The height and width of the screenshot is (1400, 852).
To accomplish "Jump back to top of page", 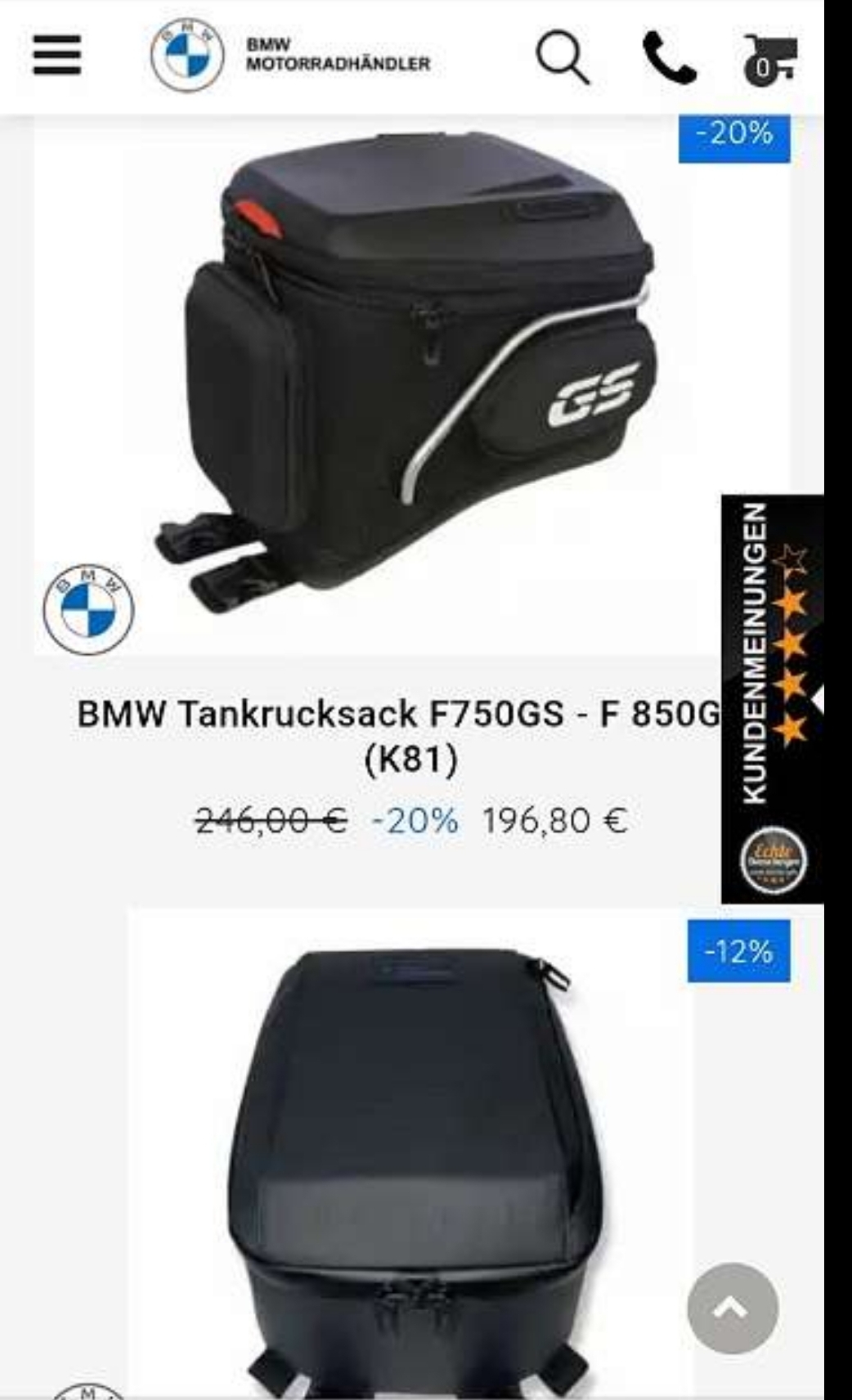I will point(732,1308).
